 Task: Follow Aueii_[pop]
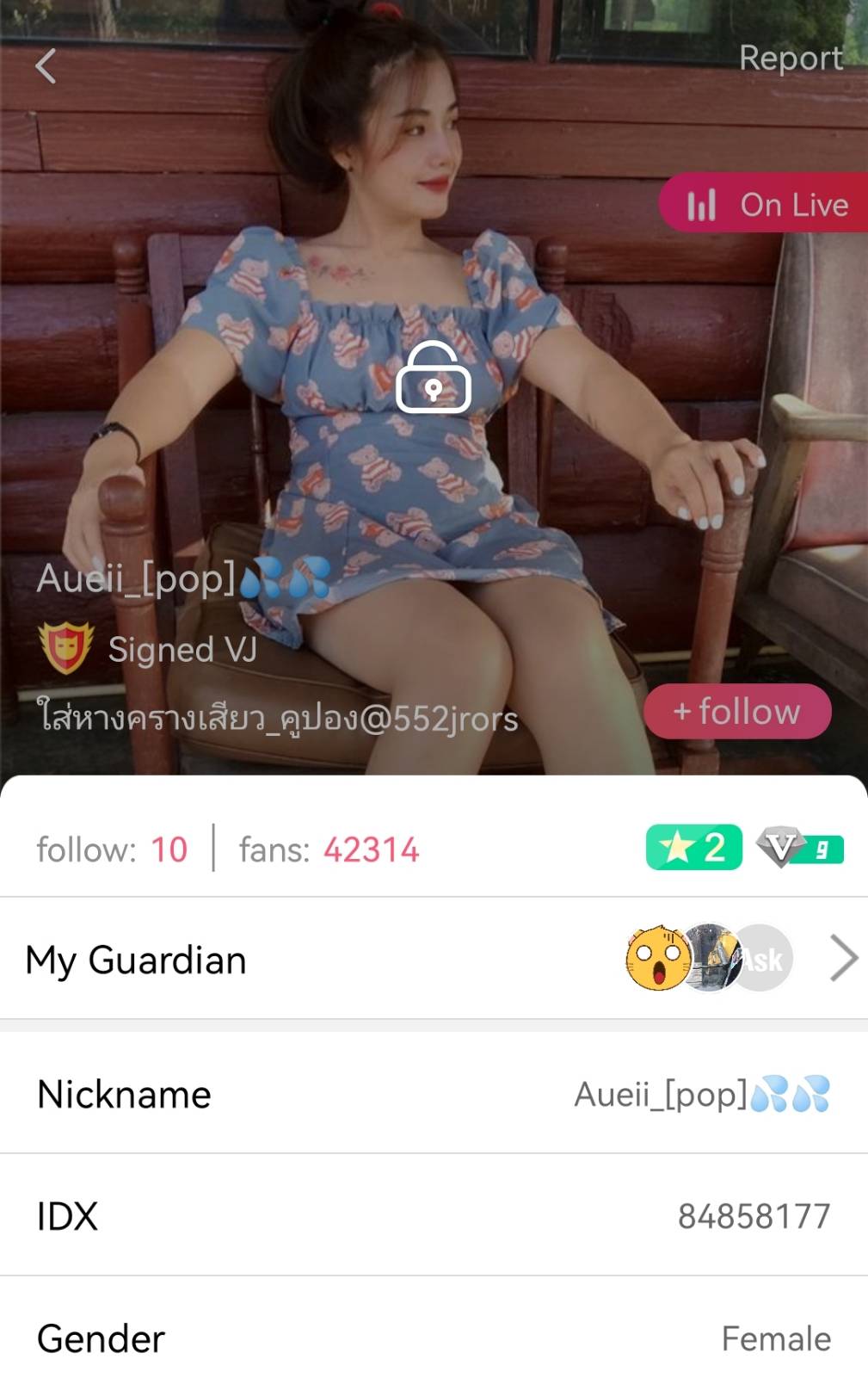click(737, 712)
